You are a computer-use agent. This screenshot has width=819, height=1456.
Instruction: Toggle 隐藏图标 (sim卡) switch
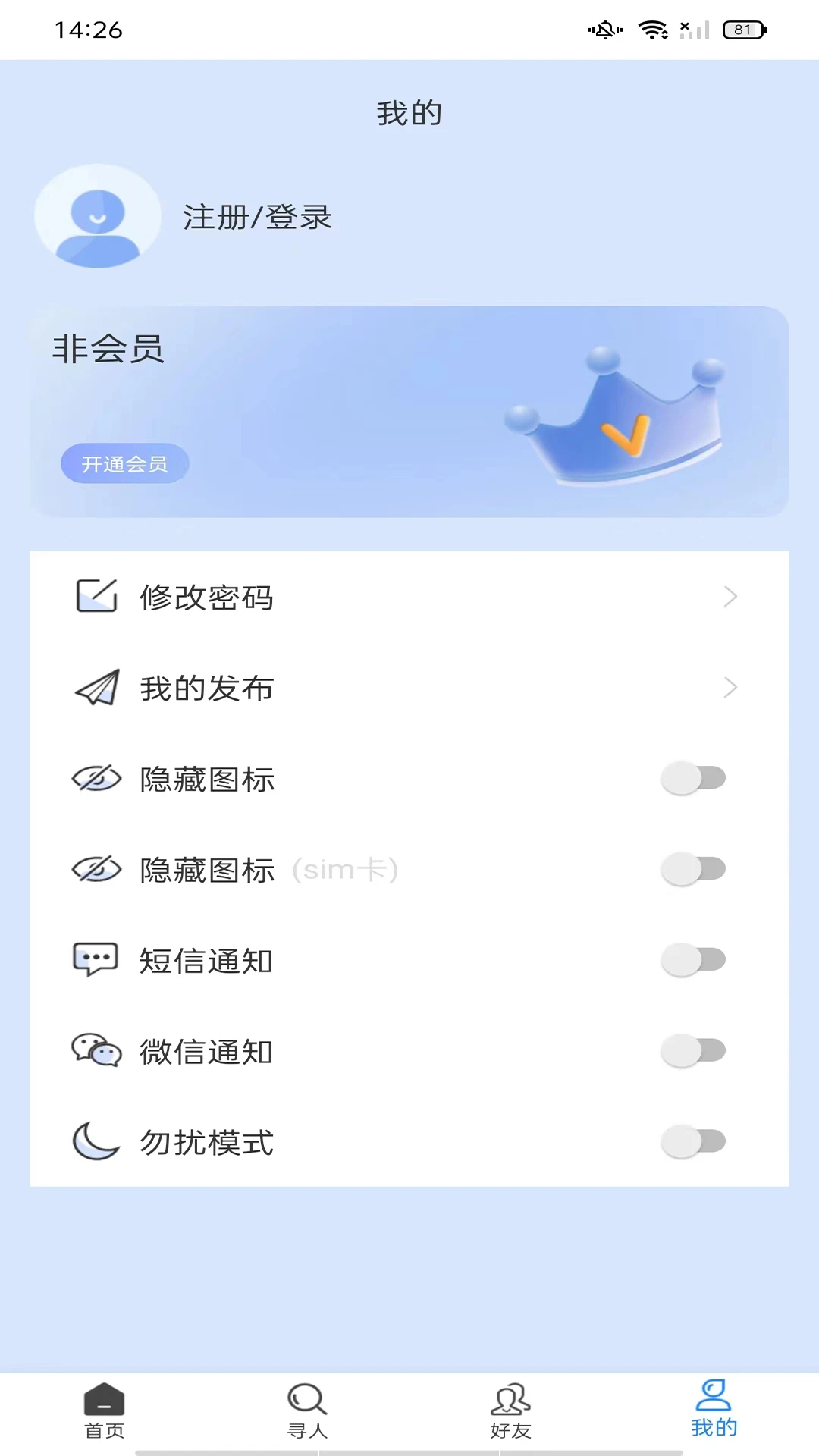coord(693,869)
